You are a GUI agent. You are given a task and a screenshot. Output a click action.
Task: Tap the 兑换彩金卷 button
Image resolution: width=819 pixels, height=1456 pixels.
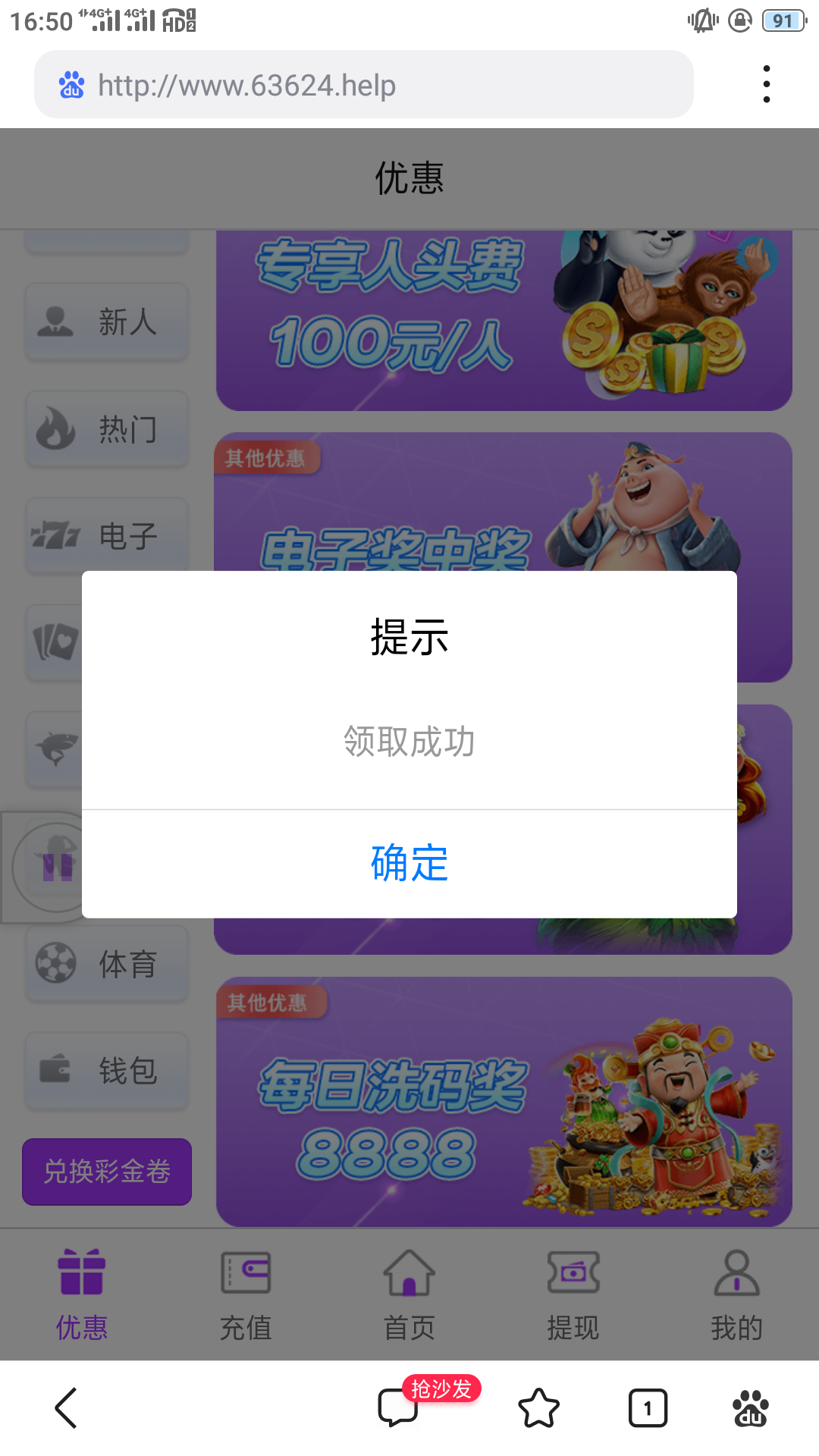tap(107, 1172)
